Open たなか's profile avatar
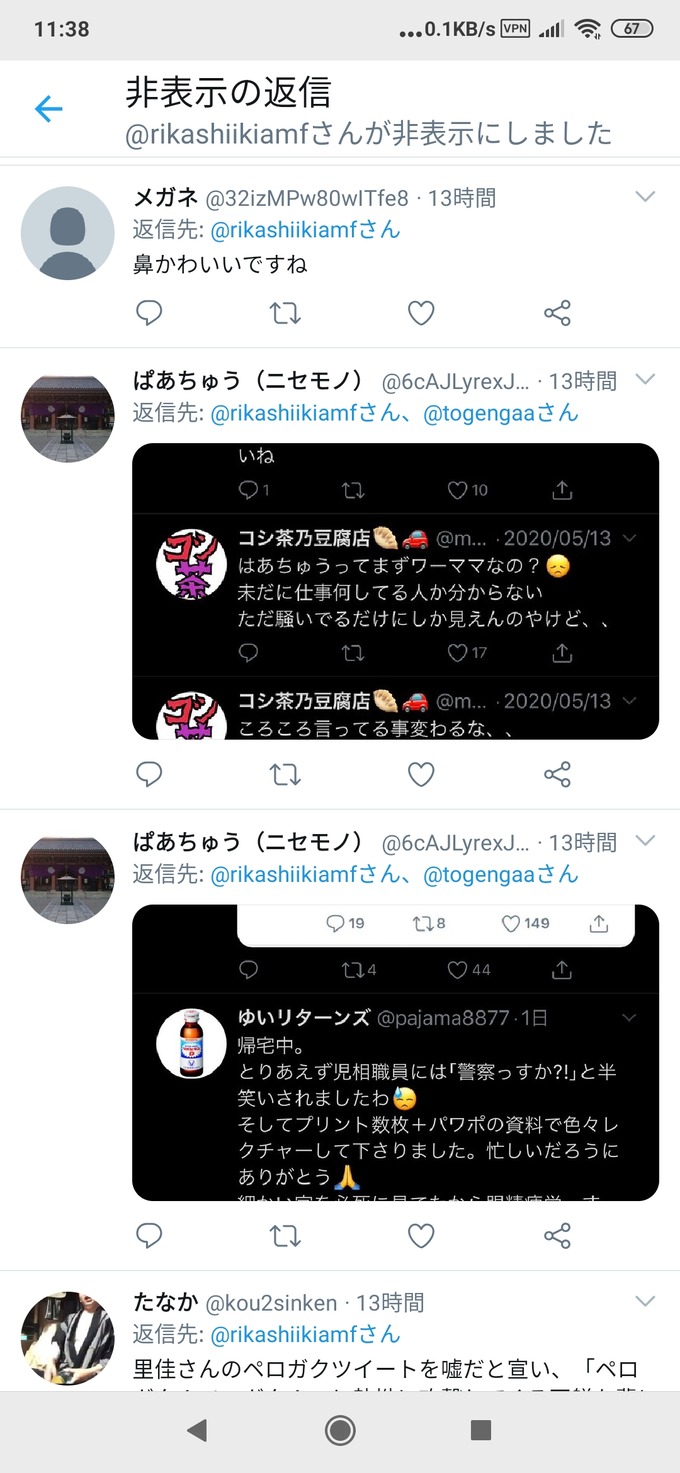 pyautogui.click(x=67, y=1338)
